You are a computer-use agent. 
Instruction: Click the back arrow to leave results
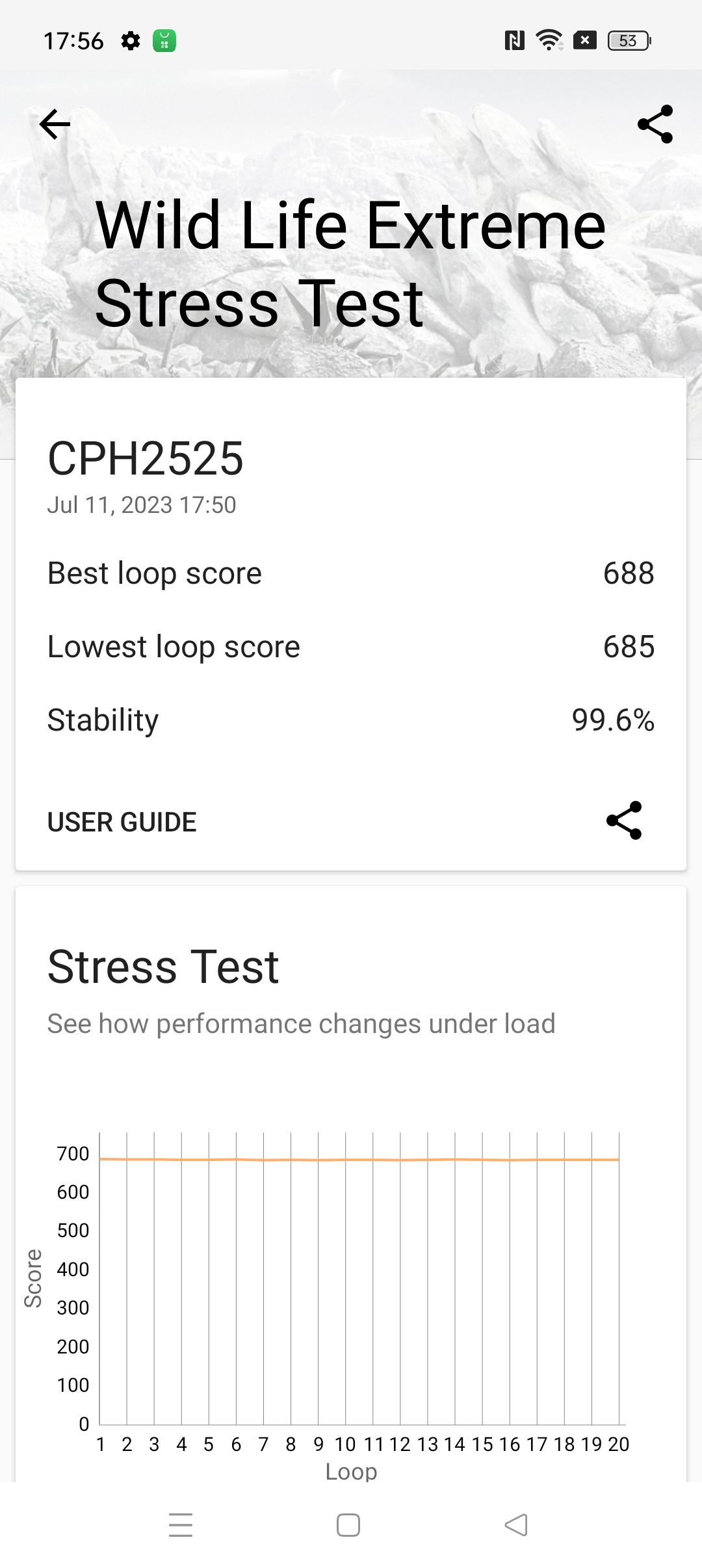pos(54,124)
